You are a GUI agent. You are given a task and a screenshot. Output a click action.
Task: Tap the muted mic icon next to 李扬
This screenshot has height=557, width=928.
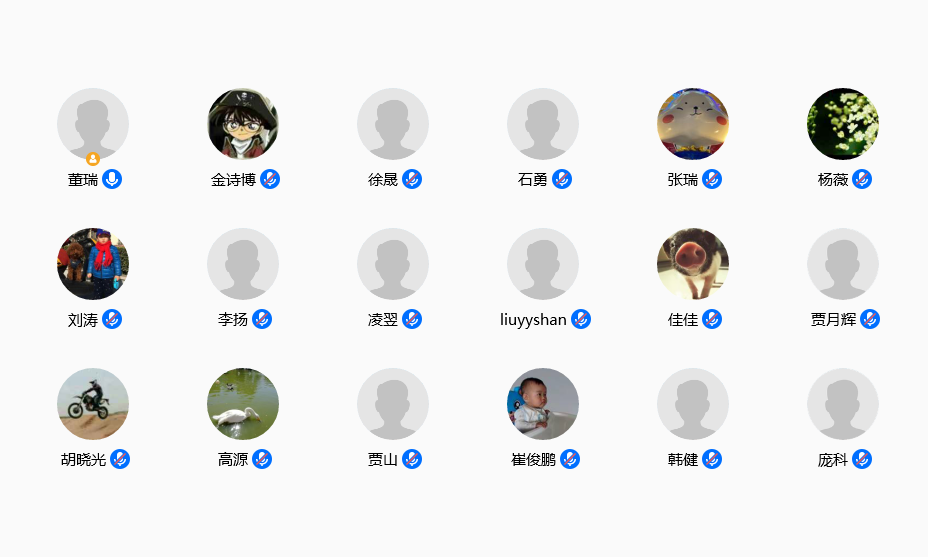(x=262, y=319)
